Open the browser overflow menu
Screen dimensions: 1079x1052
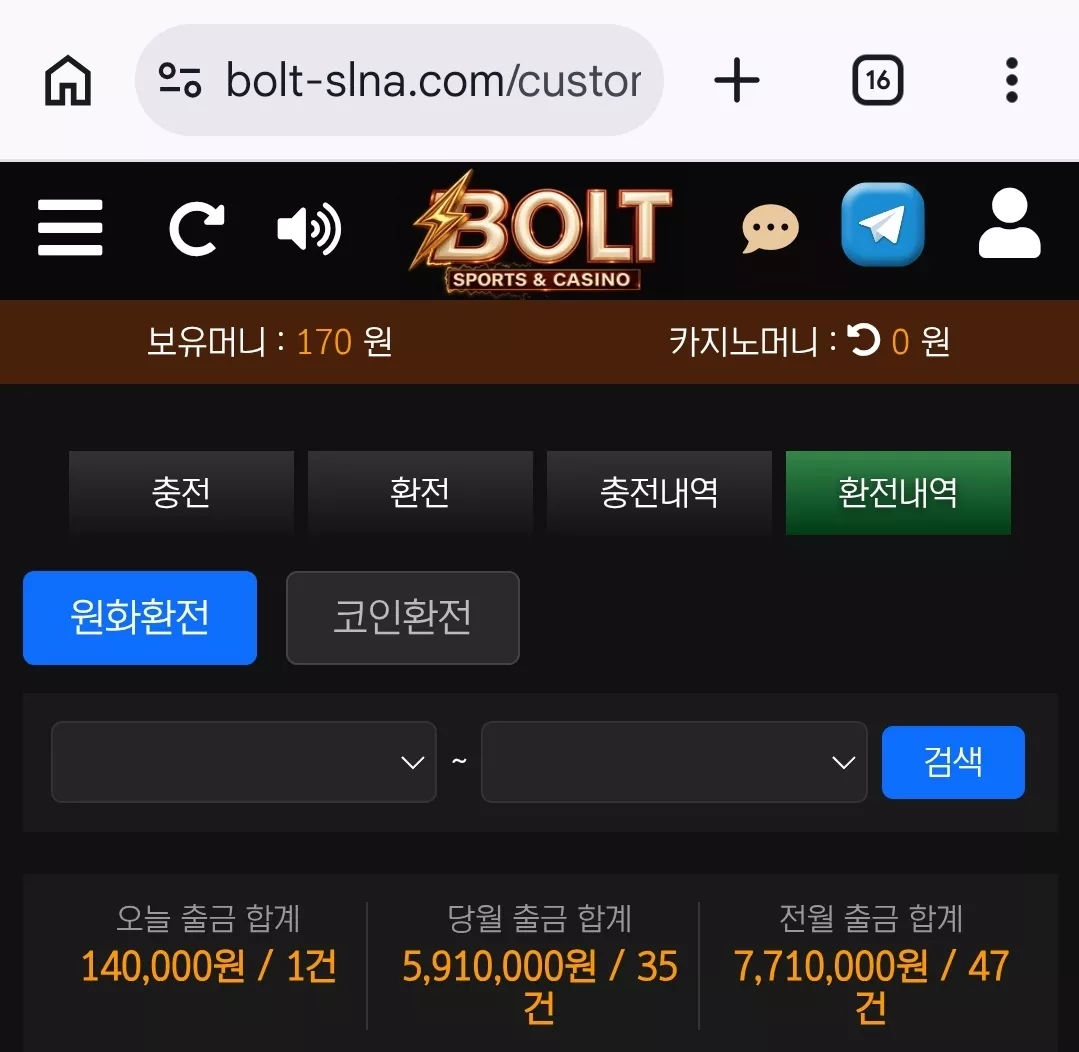pos(1011,80)
